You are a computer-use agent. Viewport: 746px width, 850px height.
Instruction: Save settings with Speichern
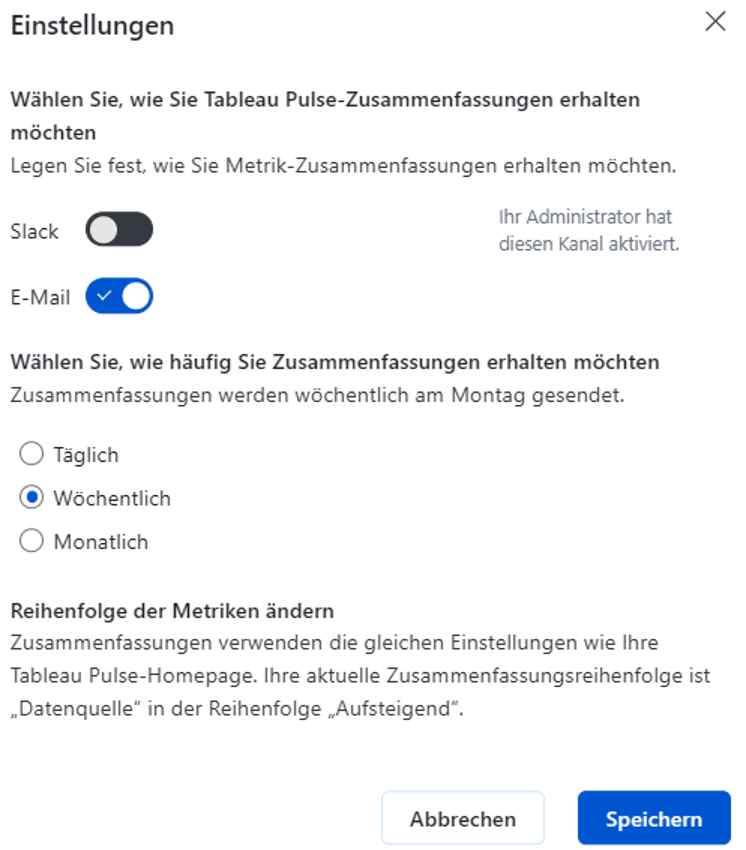(654, 819)
